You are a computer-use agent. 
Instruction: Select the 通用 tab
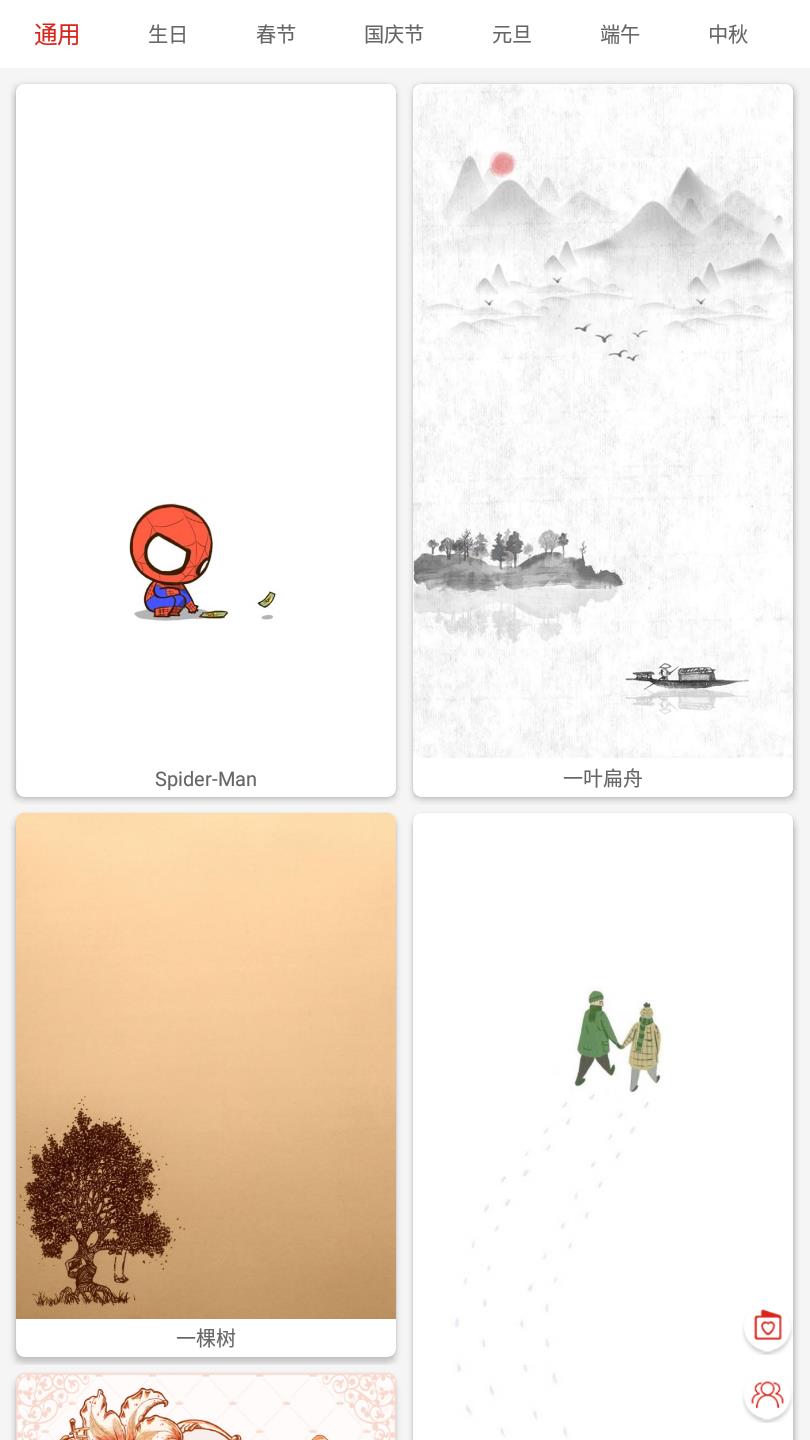57,34
